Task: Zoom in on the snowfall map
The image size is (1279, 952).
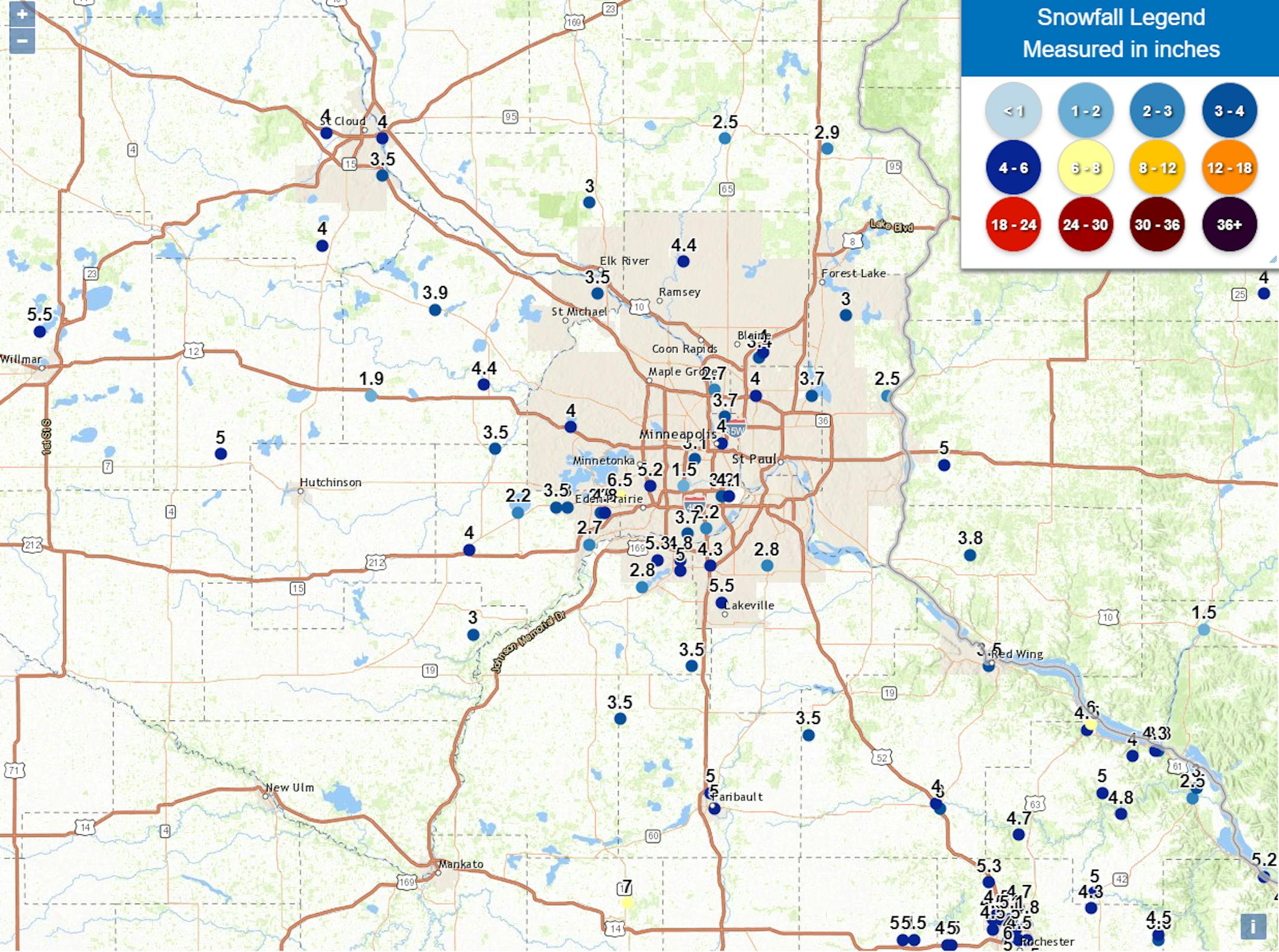Action: coord(22,14)
